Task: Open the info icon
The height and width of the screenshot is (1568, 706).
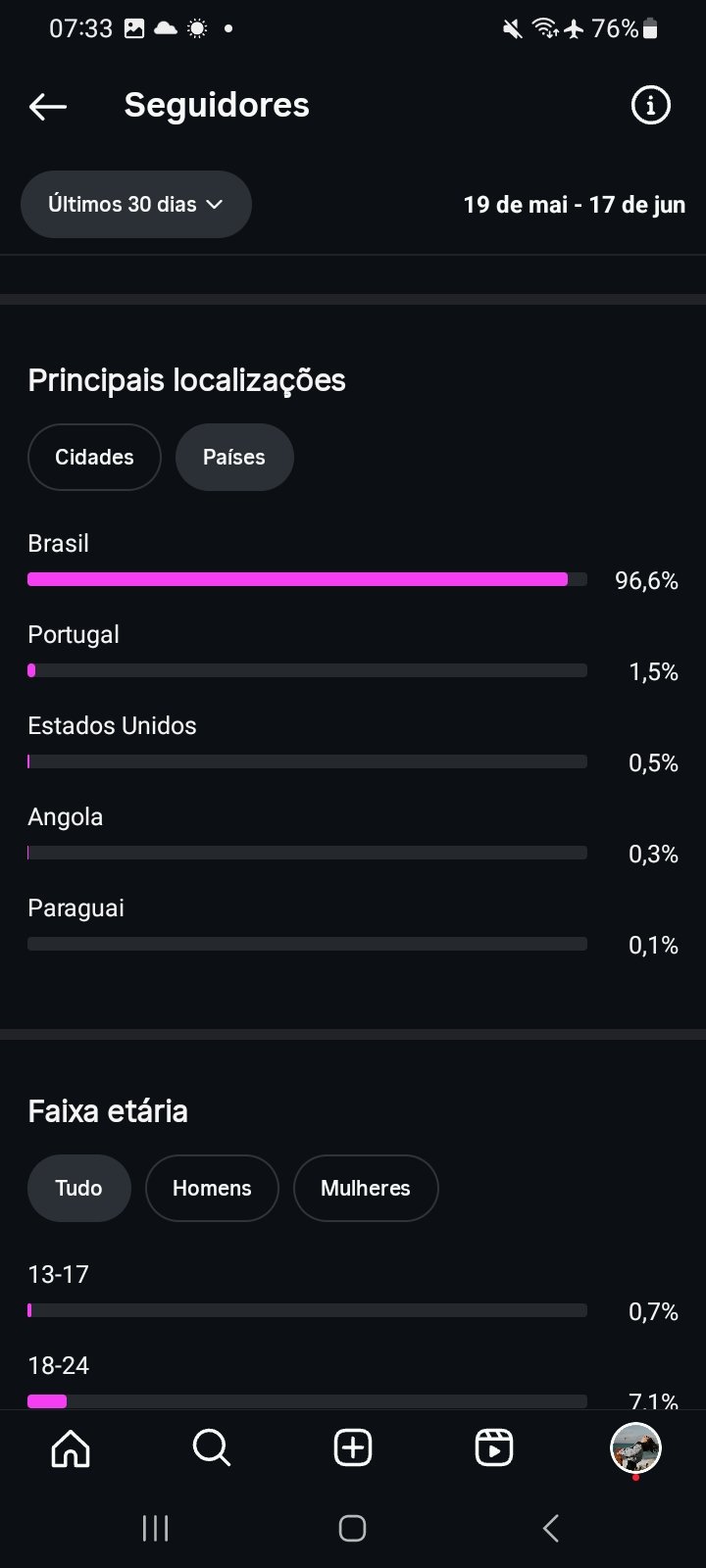Action: tap(650, 105)
